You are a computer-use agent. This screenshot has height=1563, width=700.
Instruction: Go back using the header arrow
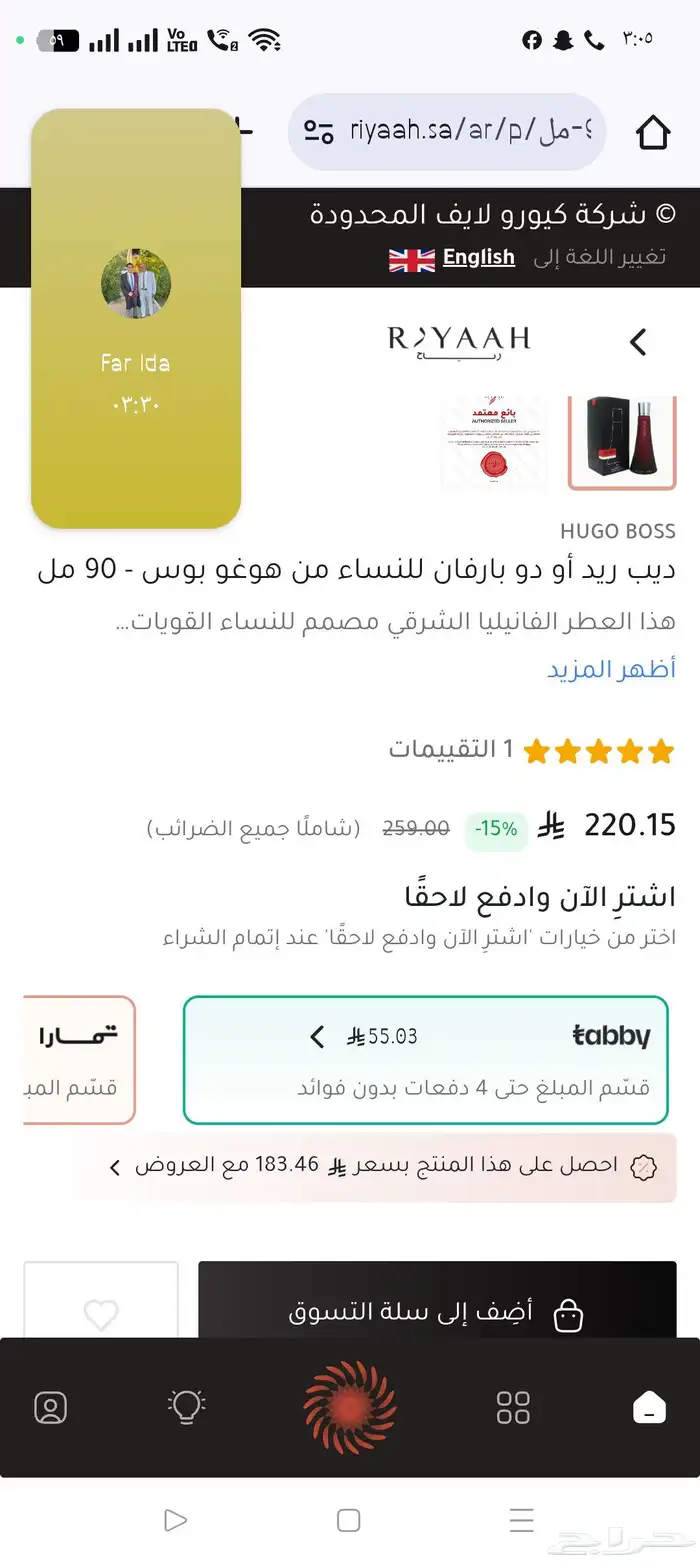point(638,342)
